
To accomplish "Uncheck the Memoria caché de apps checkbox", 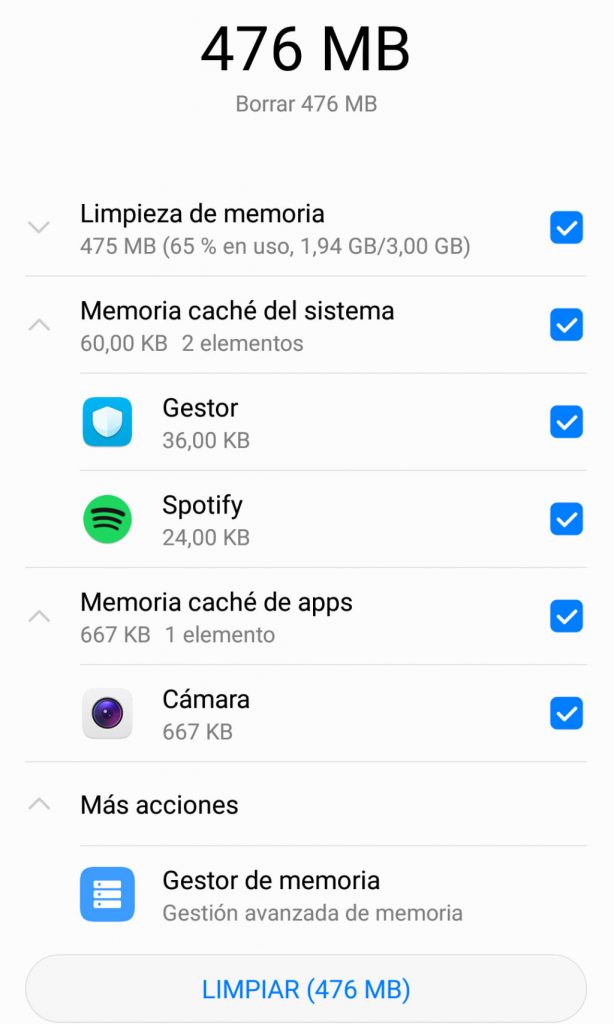I will 566,616.
